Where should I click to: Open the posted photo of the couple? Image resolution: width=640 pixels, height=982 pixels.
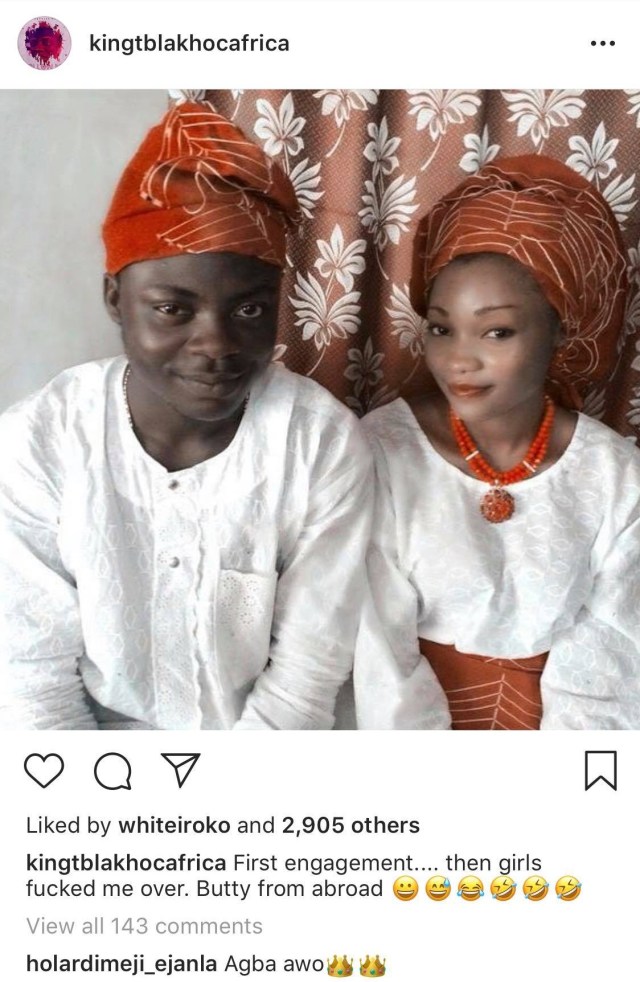320,410
